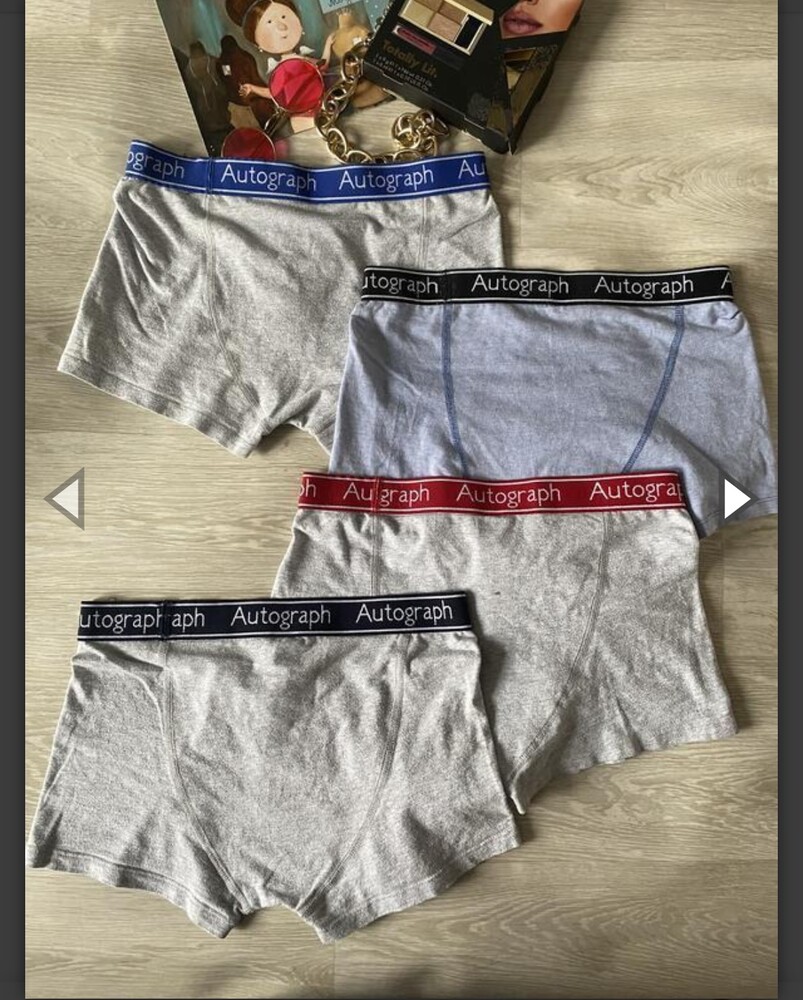
Task: Show the next photo with right arrow
Action: pyautogui.click(x=736, y=498)
